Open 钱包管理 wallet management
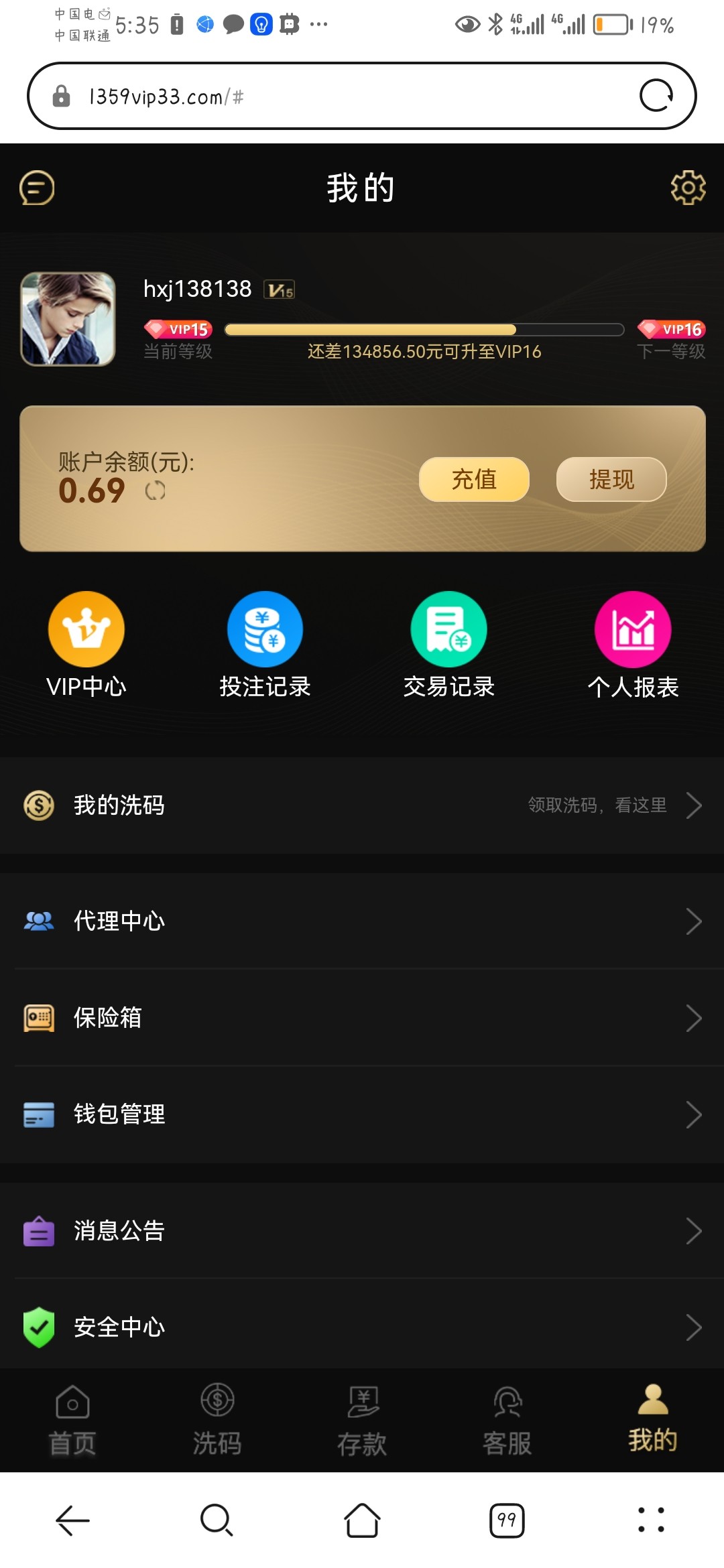Screen dimensions: 724x1568 coord(362,1114)
